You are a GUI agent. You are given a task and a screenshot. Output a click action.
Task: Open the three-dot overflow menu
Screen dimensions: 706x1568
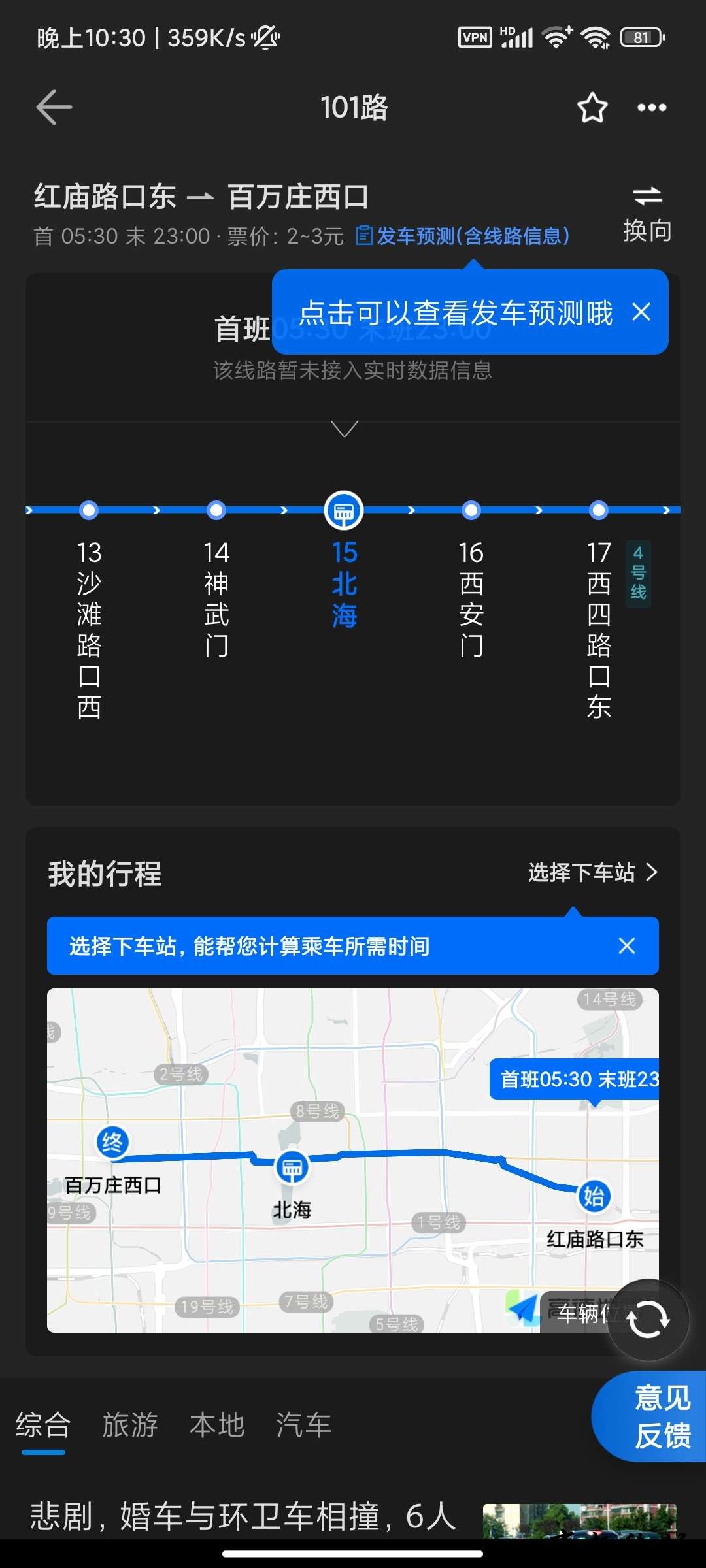[652, 108]
